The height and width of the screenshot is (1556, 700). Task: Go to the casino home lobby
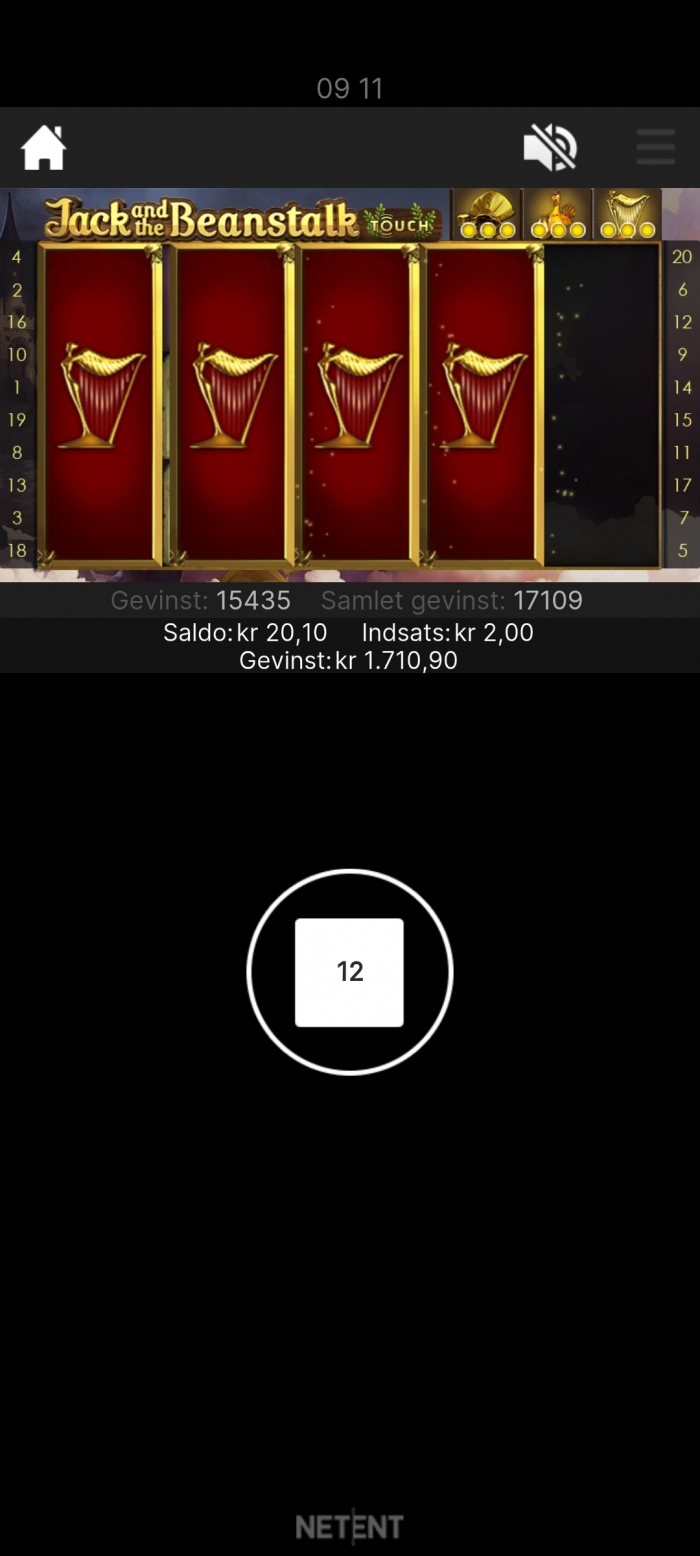pyautogui.click(x=43, y=148)
